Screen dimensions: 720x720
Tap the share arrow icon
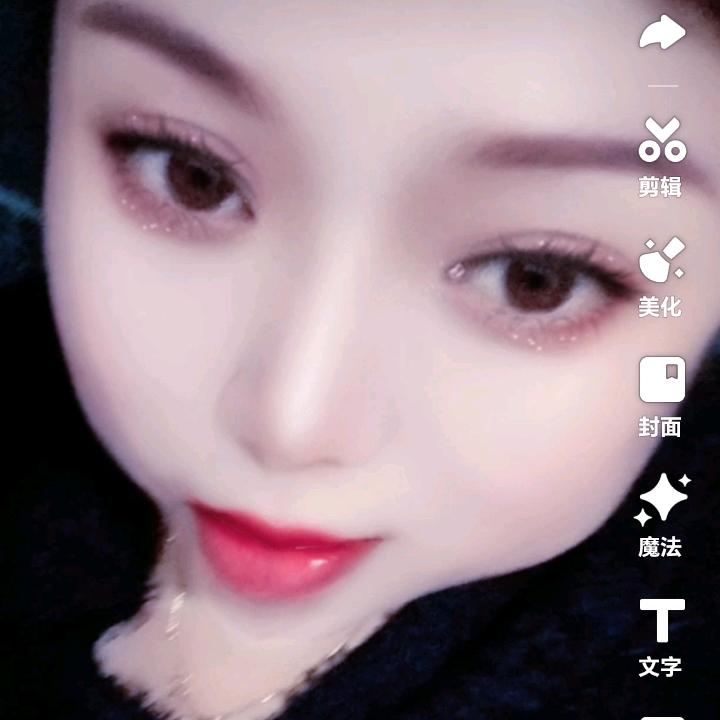[662, 33]
